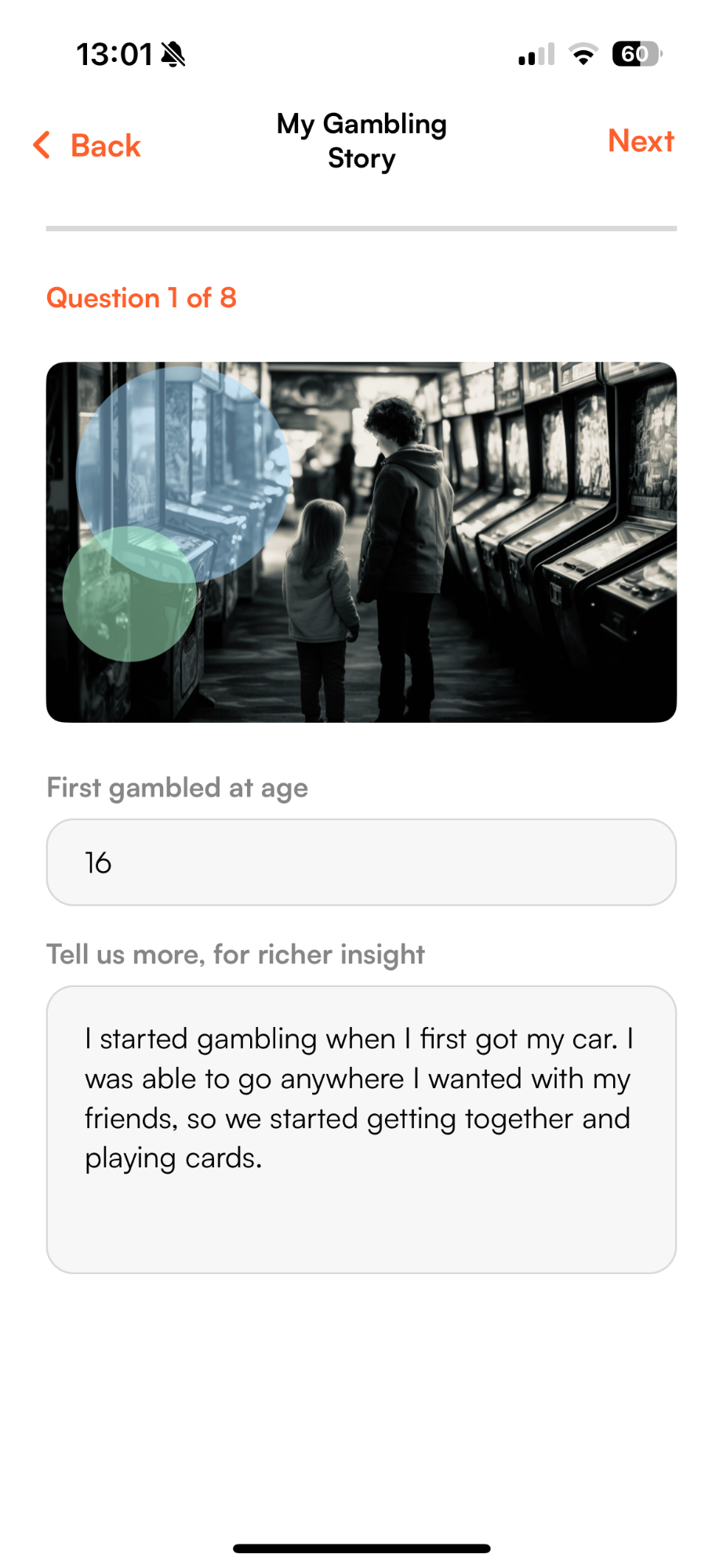
Task: Edit the Tell us more text box
Action: 361,1130
